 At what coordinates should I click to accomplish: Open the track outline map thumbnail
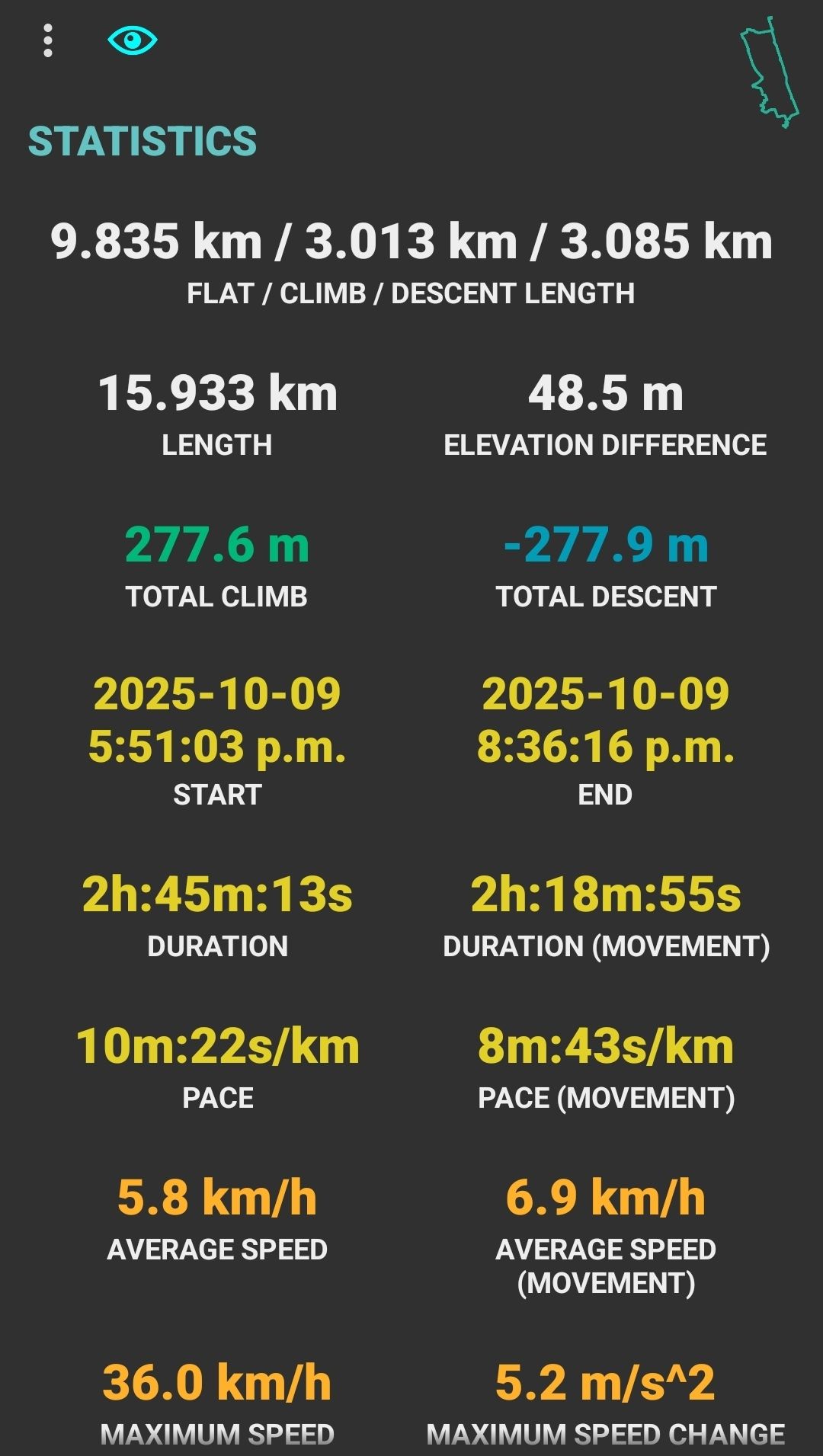pyautogui.click(x=770, y=72)
